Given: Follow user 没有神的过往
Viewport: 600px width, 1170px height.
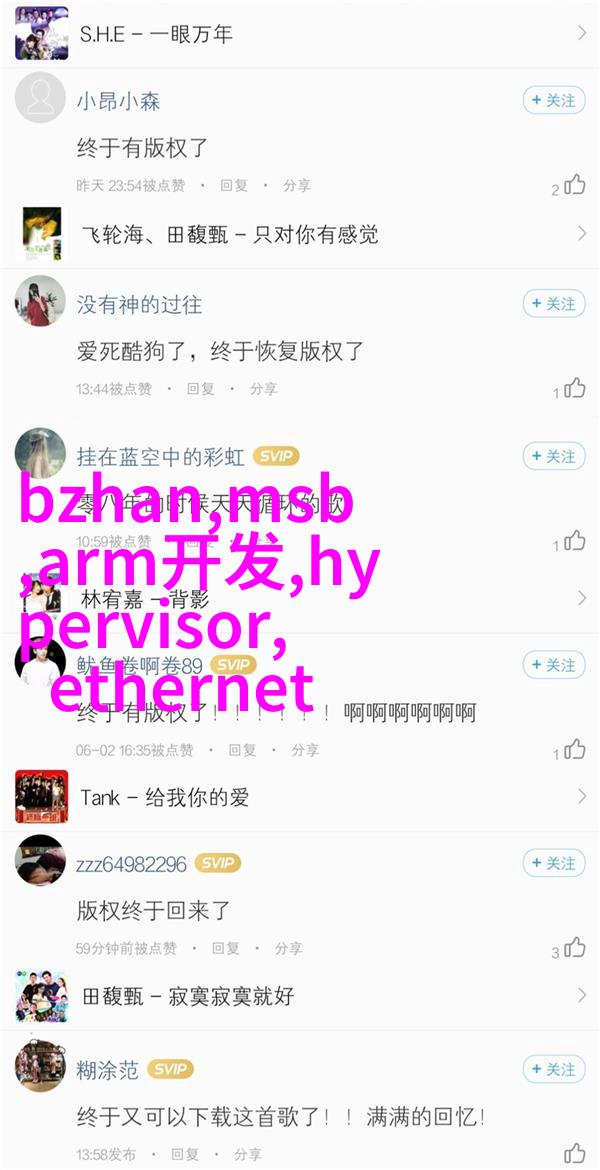Looking at the screenshot, I should [553, 303].
